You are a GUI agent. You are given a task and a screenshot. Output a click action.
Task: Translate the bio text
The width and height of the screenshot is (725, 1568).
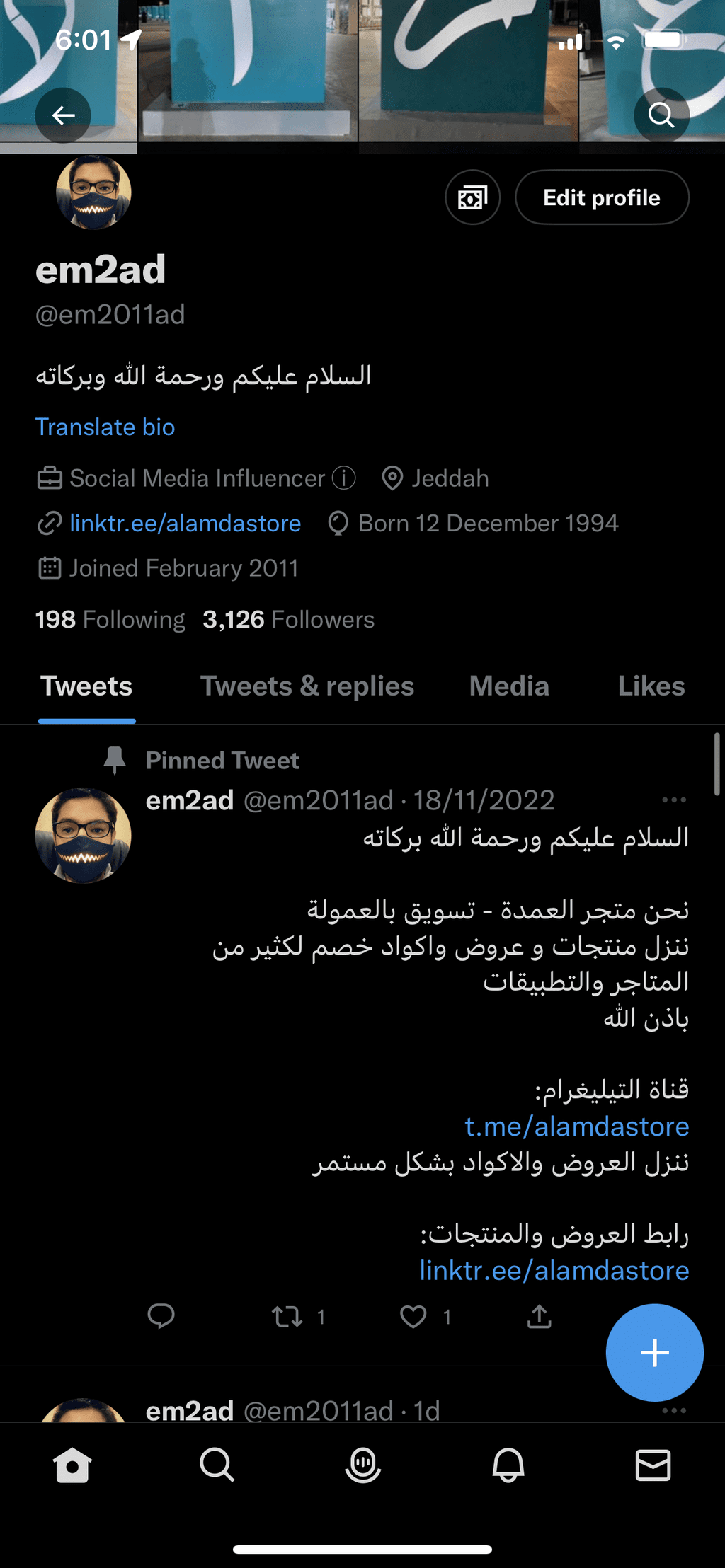105,427
